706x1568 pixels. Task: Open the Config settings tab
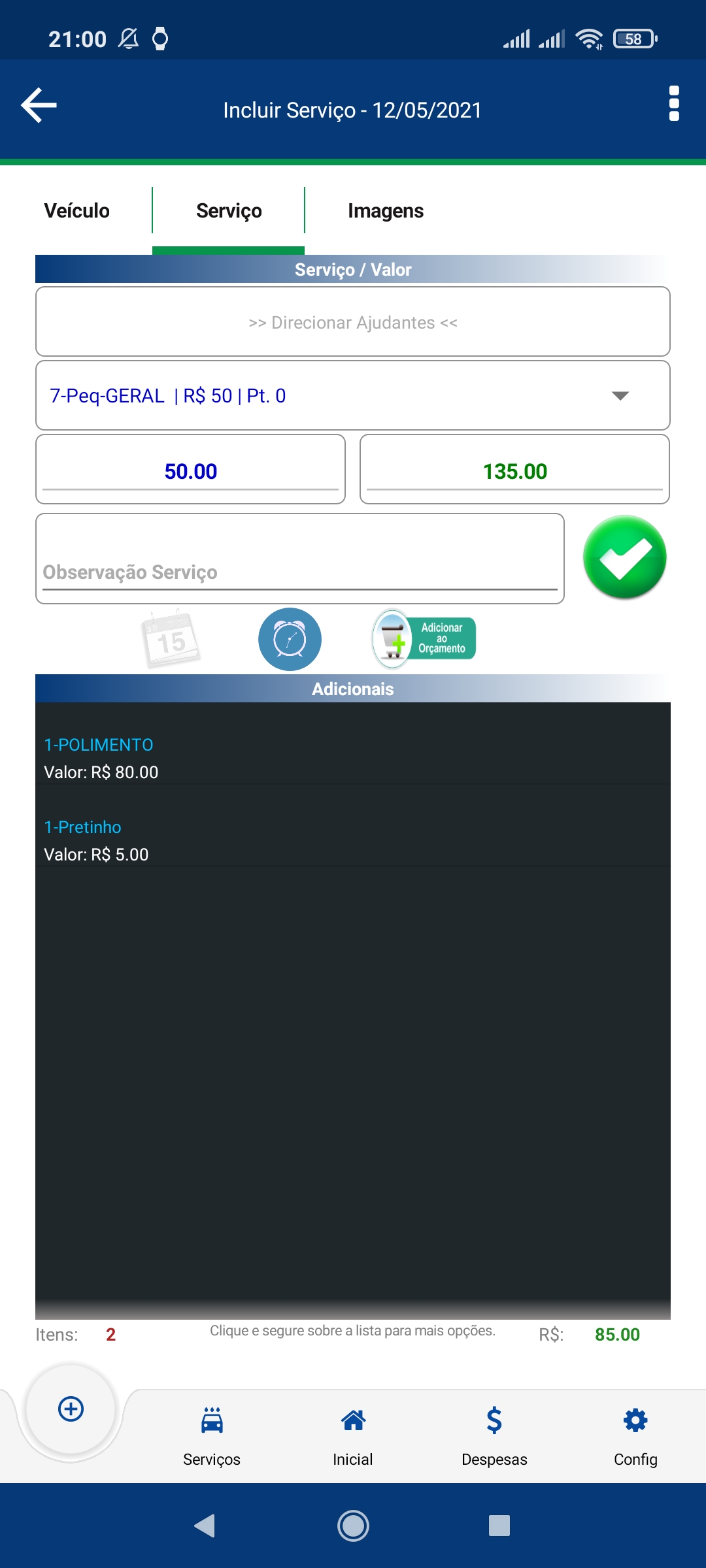(x=635, y=1435)
